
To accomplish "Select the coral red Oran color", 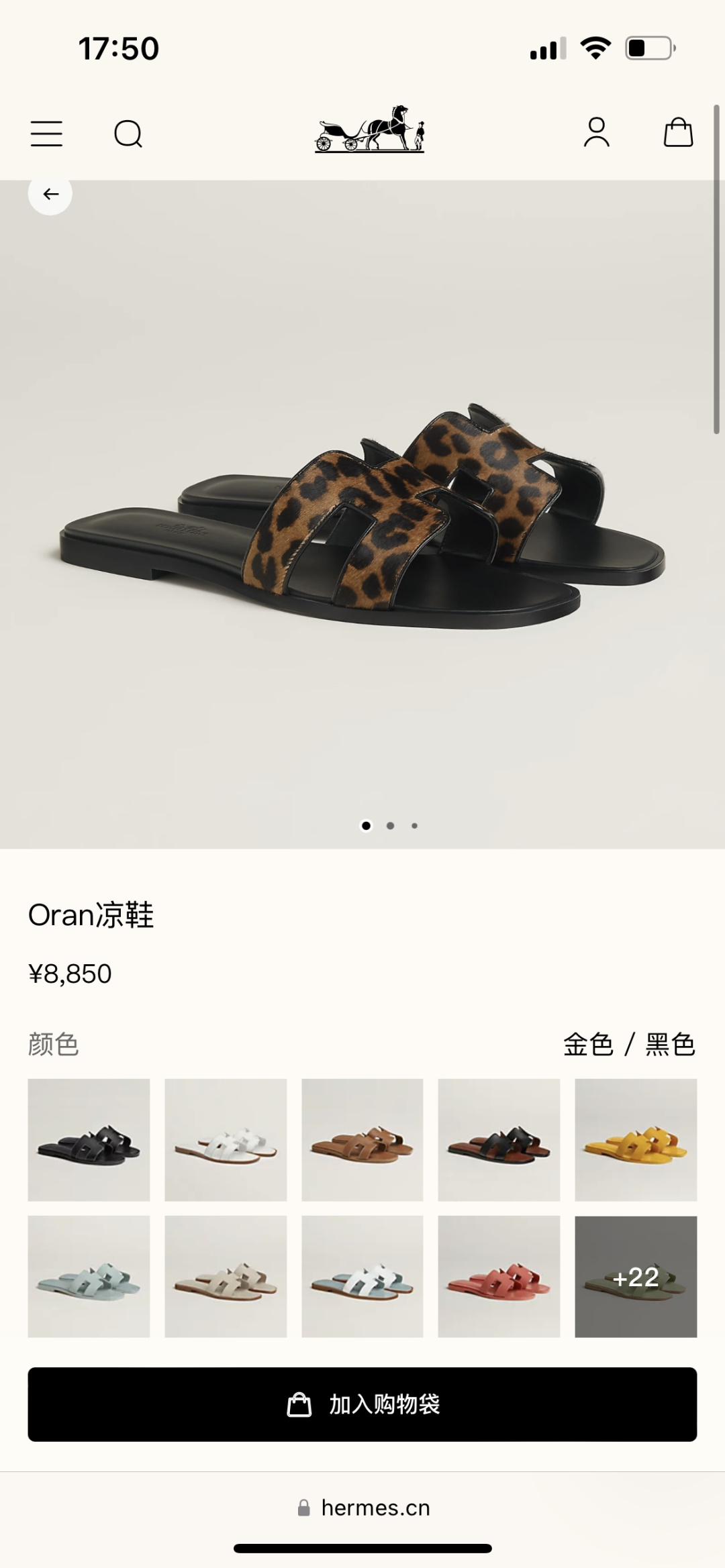I will coord(499,1276).
